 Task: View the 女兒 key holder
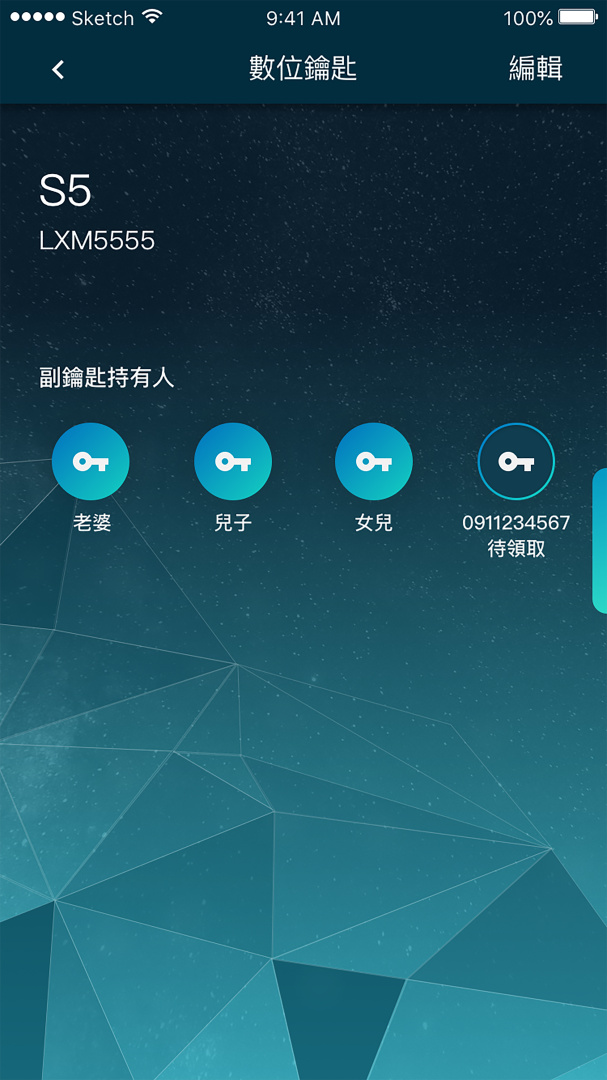click(374, 461)
